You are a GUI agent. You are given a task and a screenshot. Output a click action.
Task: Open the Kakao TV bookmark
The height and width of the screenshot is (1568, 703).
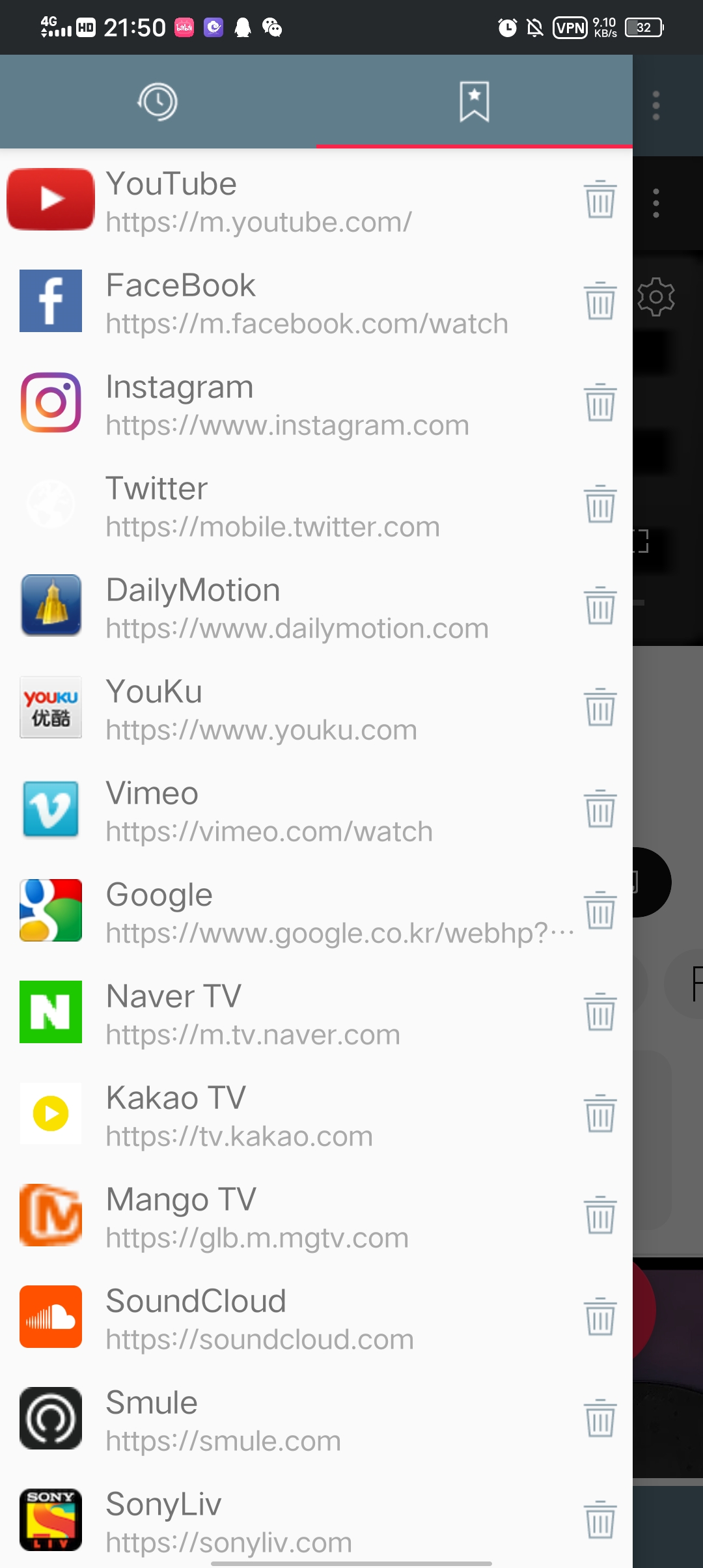click(293, 1115)
